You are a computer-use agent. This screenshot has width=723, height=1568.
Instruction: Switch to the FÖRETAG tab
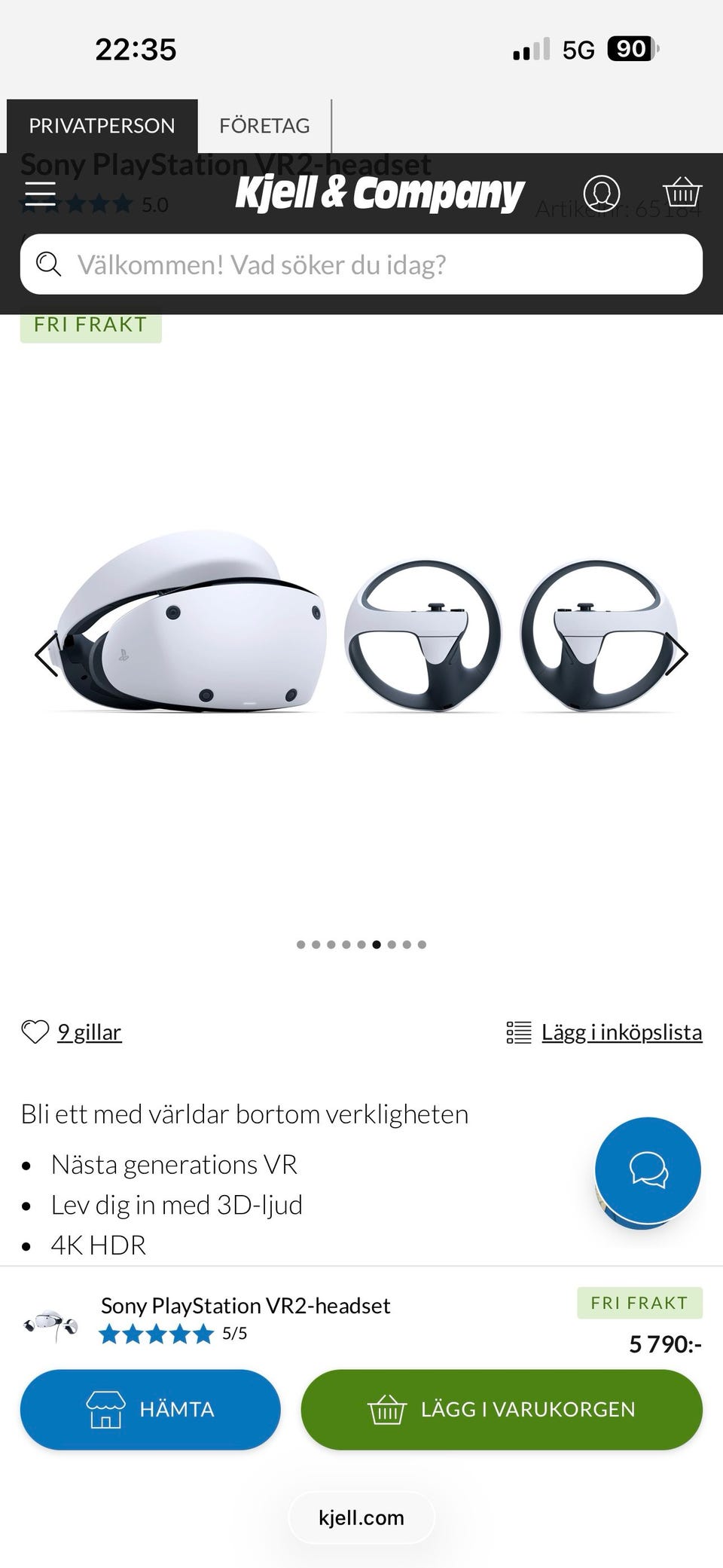click(x=264, y=125)
